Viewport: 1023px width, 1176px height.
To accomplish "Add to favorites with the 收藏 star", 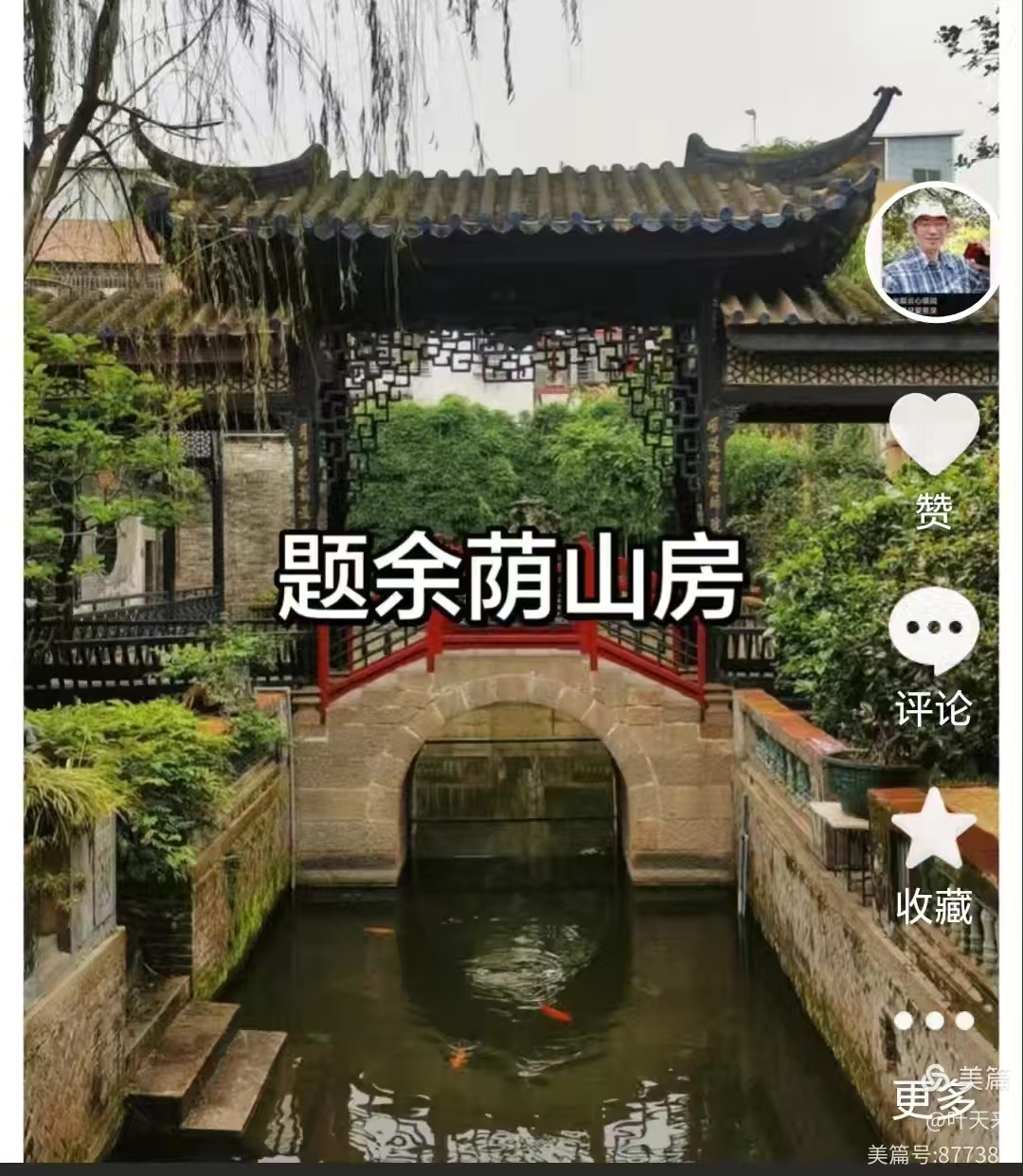I will click(x=934, y=829).
